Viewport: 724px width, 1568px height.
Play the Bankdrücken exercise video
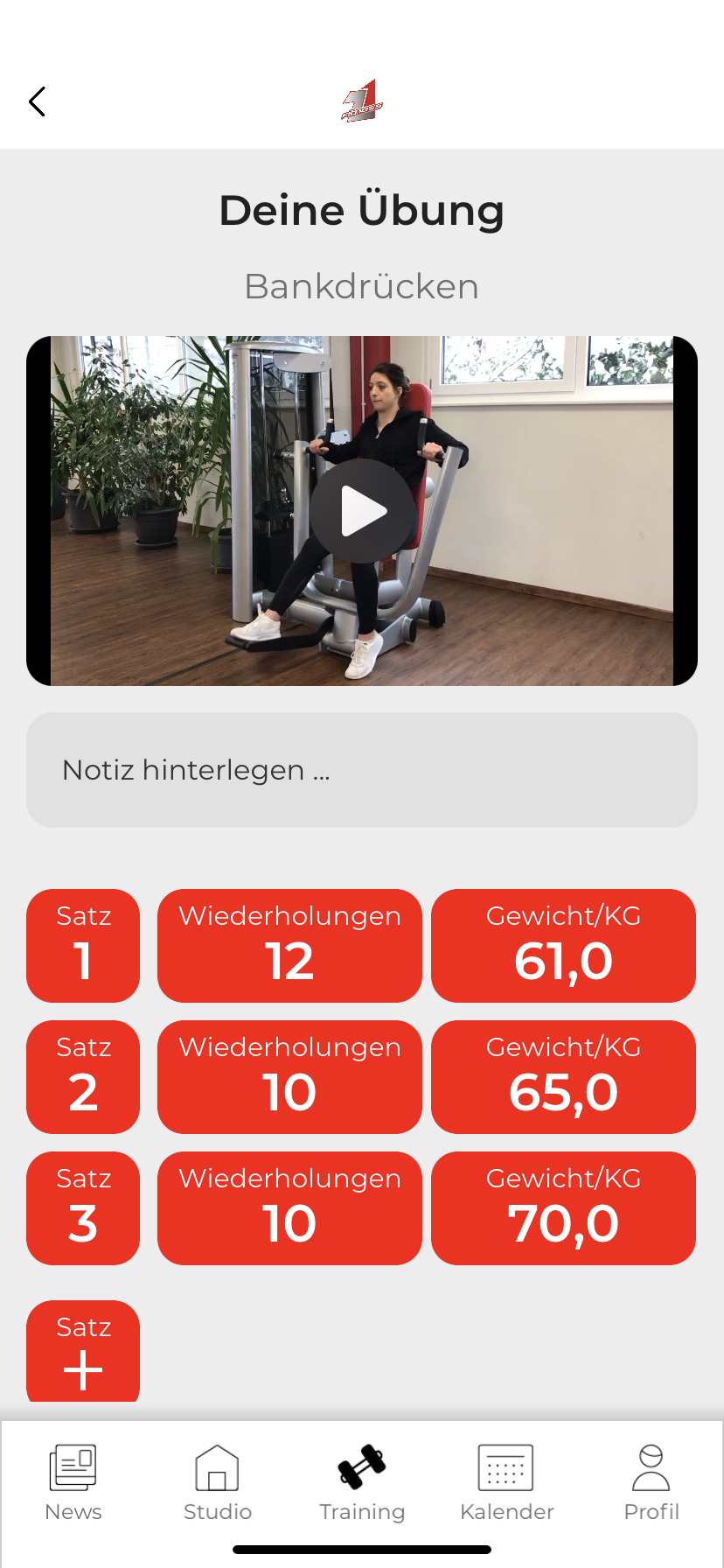(362, 511)
